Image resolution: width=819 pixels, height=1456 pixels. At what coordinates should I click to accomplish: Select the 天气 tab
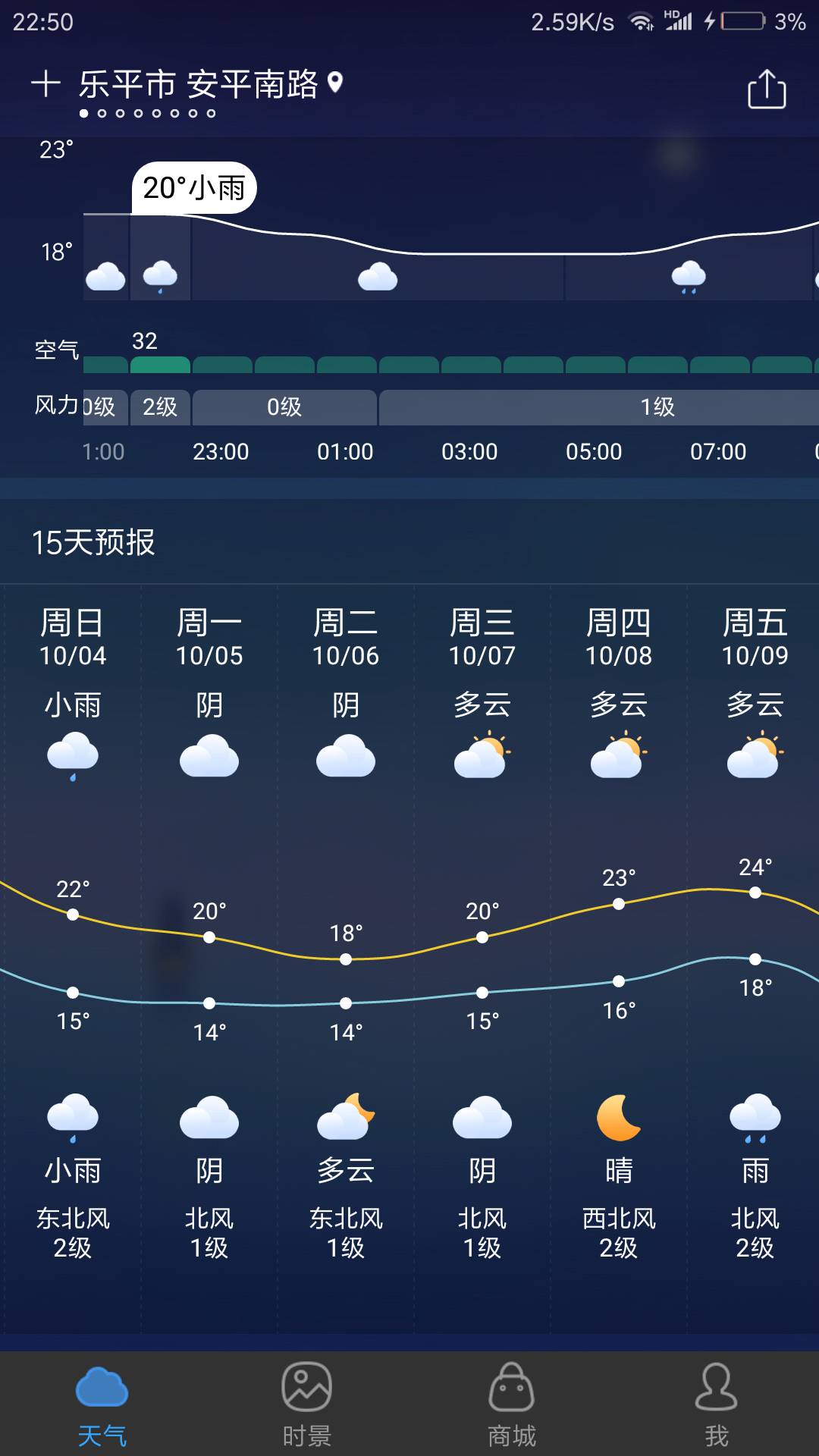[x=102, y=1404]
